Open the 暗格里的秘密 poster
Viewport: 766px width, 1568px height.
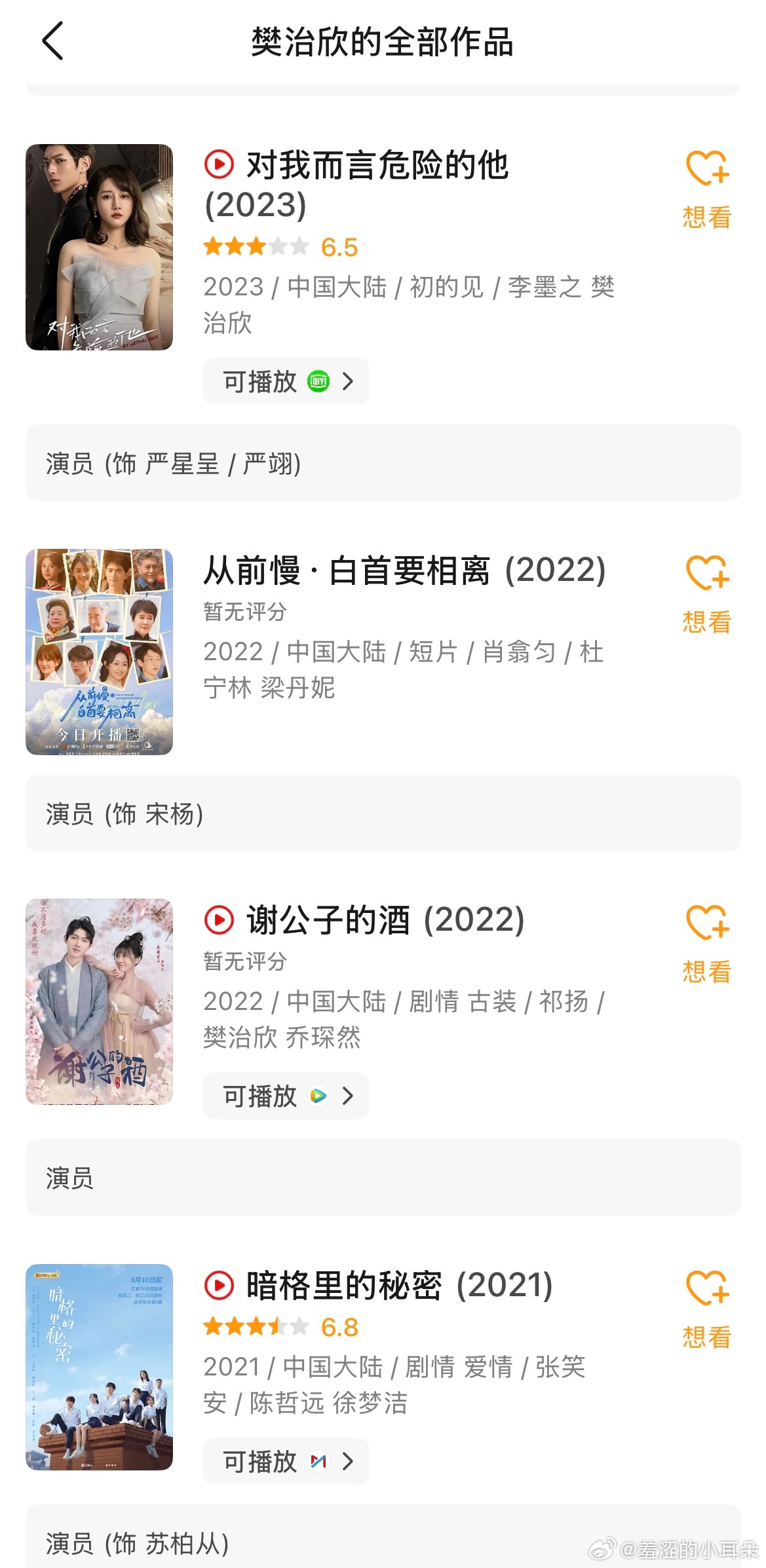click(99, 1367)
